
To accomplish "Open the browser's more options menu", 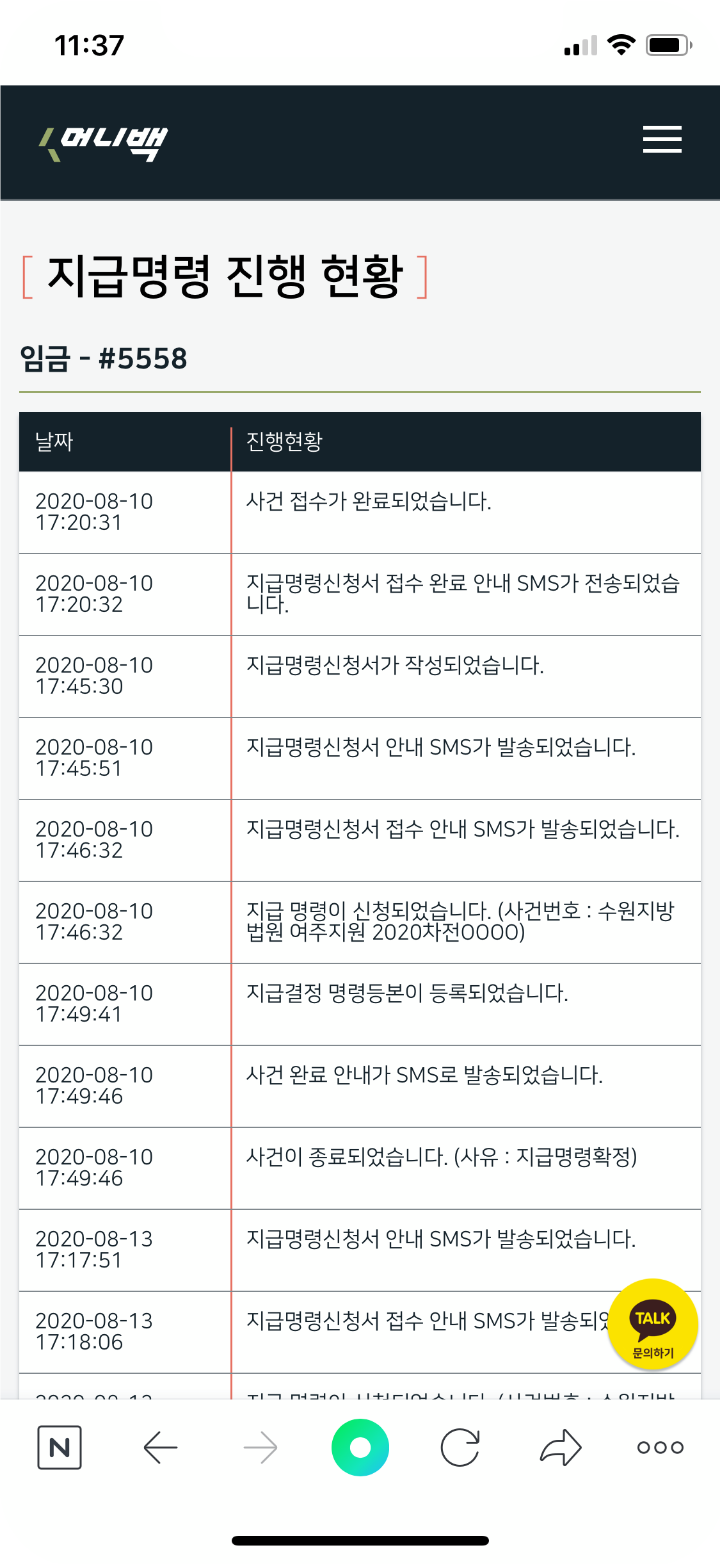I will pos(661,1447).
